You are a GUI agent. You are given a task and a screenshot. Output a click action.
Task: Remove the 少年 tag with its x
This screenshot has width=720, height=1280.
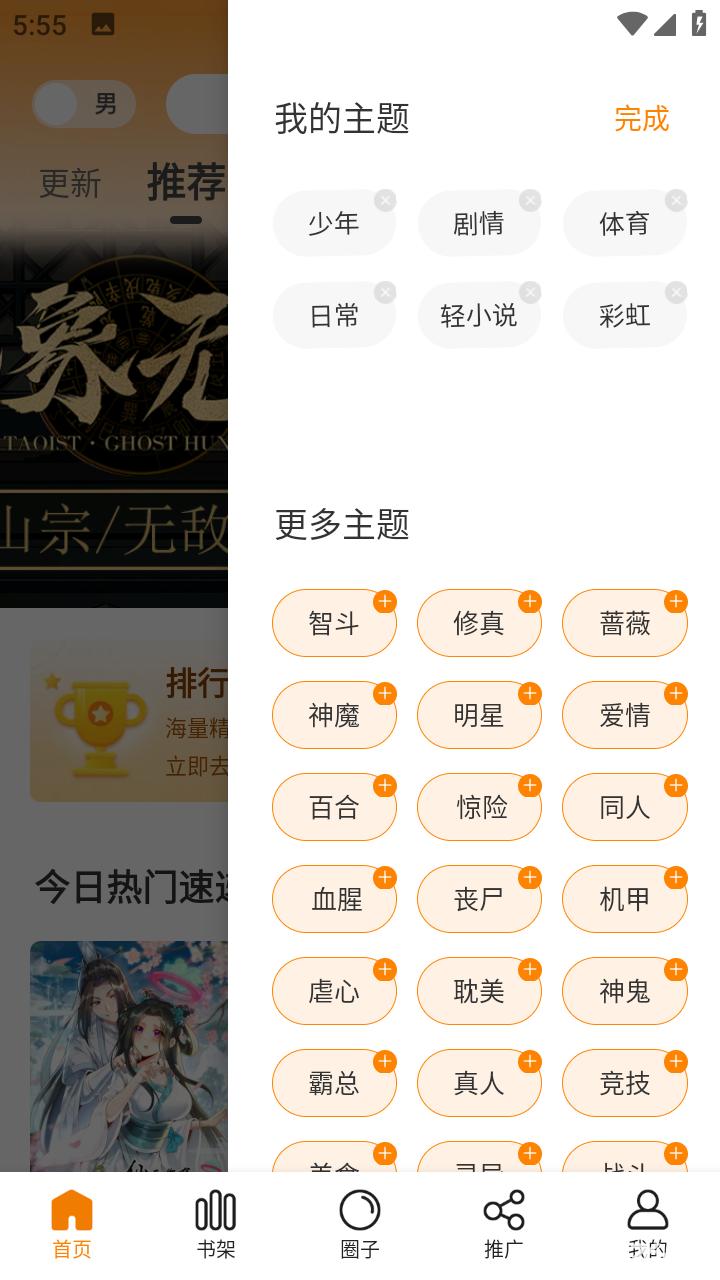click(385, 200)
